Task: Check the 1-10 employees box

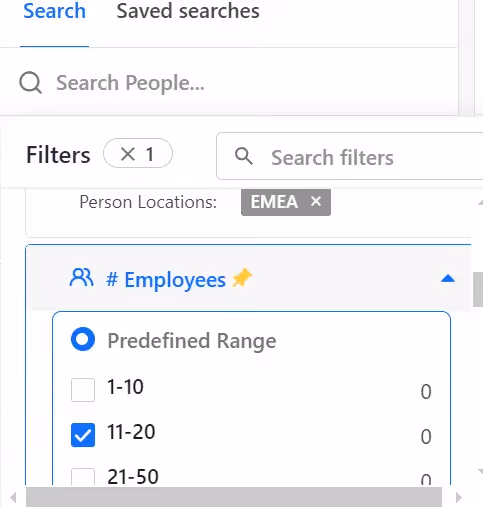Action: pyautogui.click(x=83, y=390)
